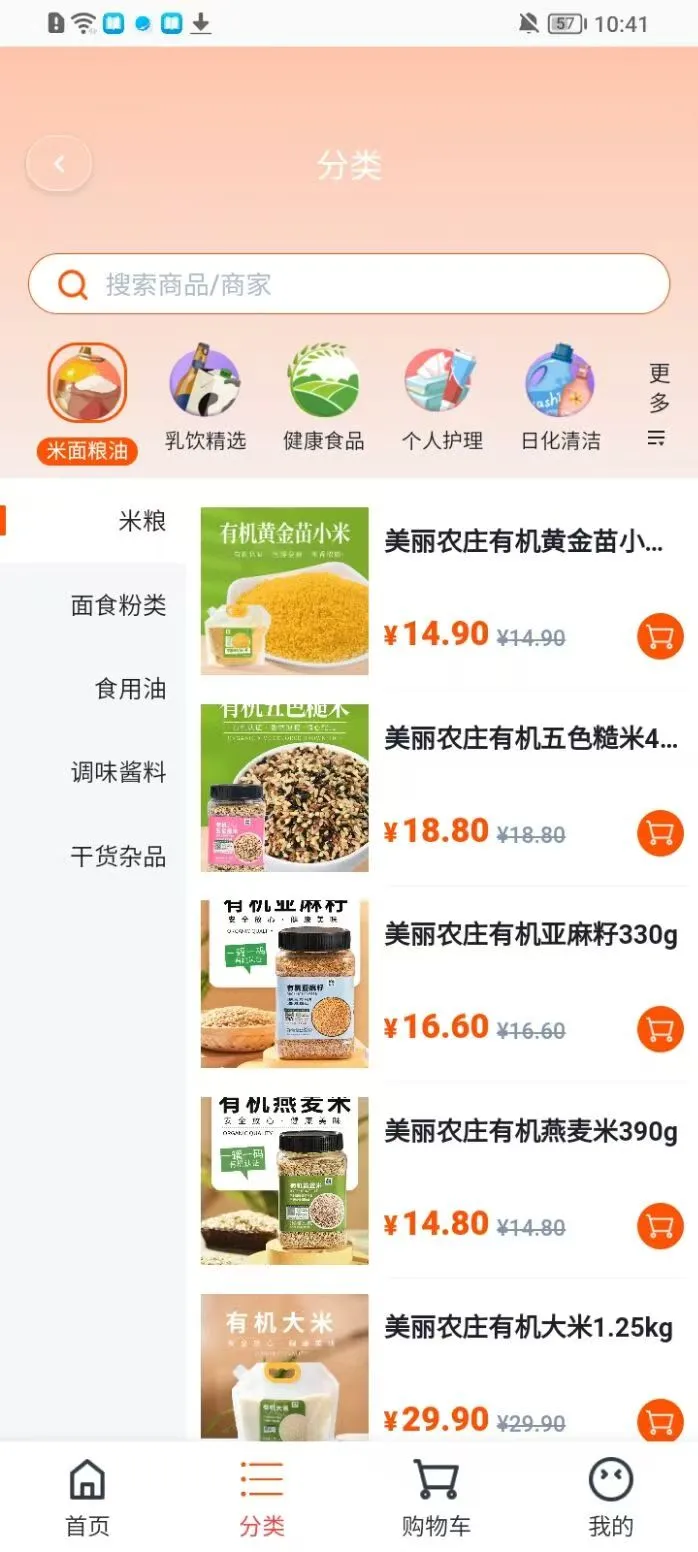Add 有机五色糙米 to cart
Viewport: 698px width, 1552px height.
point(660,834)
